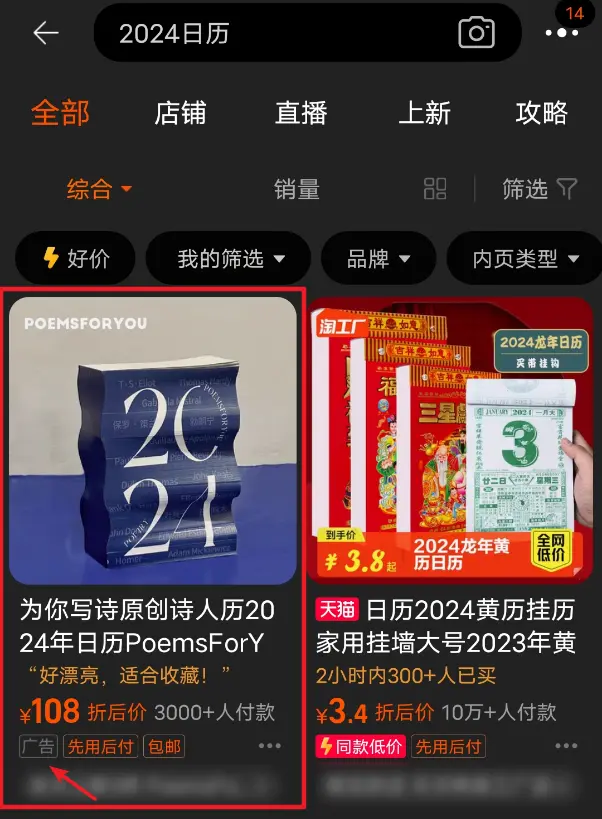Expand the 综合 sort dropdown

point(100,188)
